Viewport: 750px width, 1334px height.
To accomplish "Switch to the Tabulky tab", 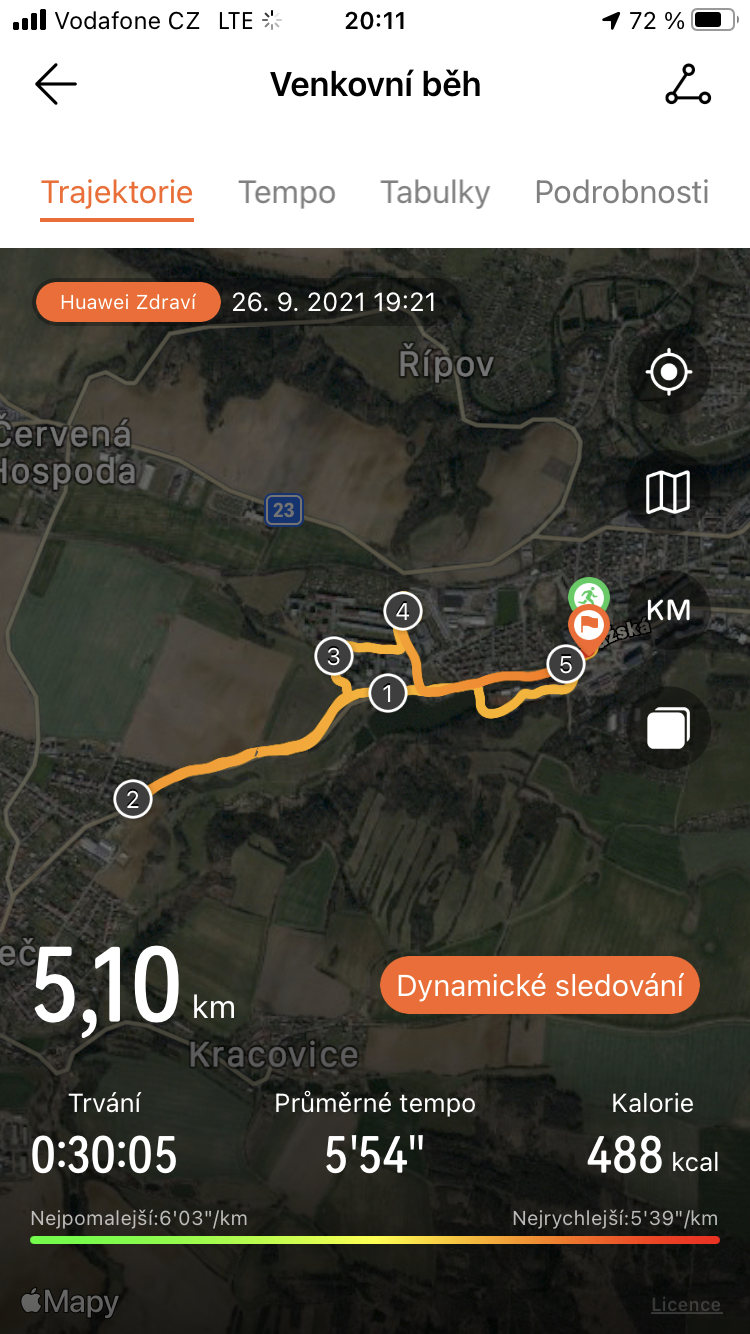I will click(x=435, y=192).
